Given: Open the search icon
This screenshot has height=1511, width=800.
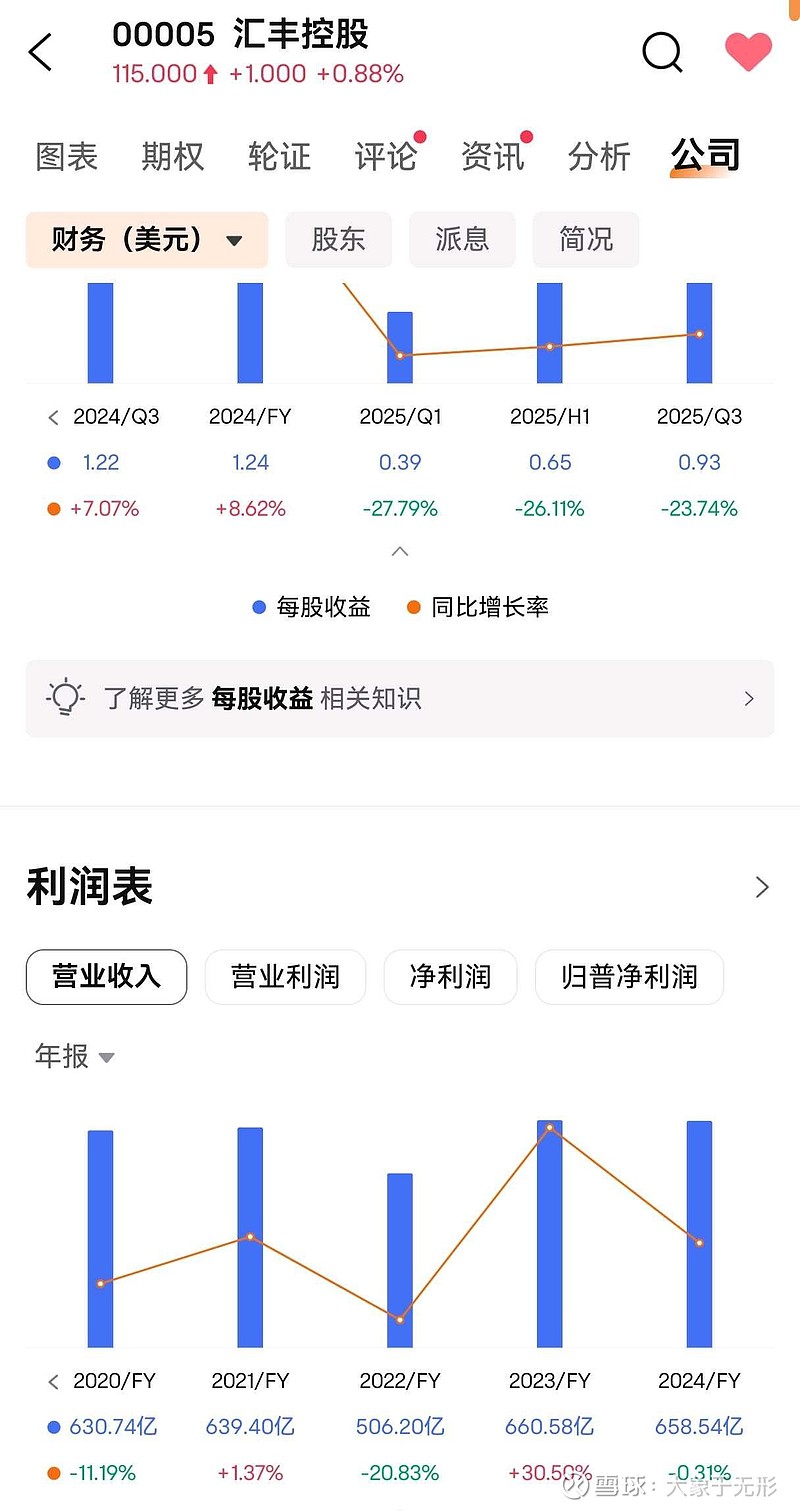Looking at the screenshot, I should point(662,52).
